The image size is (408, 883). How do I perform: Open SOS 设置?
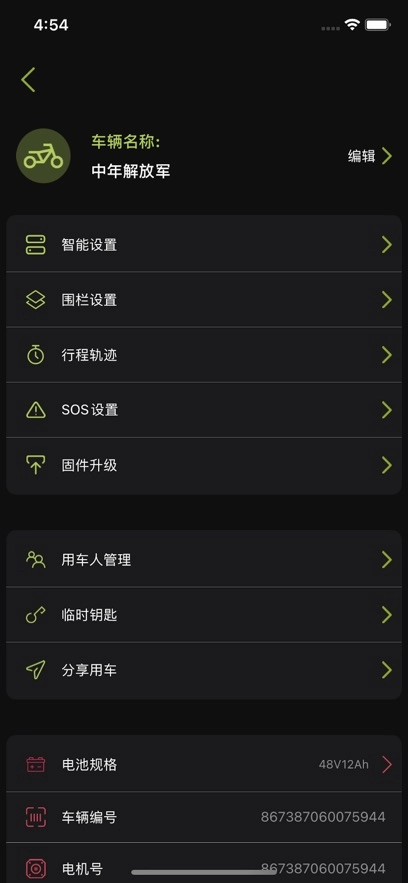tap(204, 410)
